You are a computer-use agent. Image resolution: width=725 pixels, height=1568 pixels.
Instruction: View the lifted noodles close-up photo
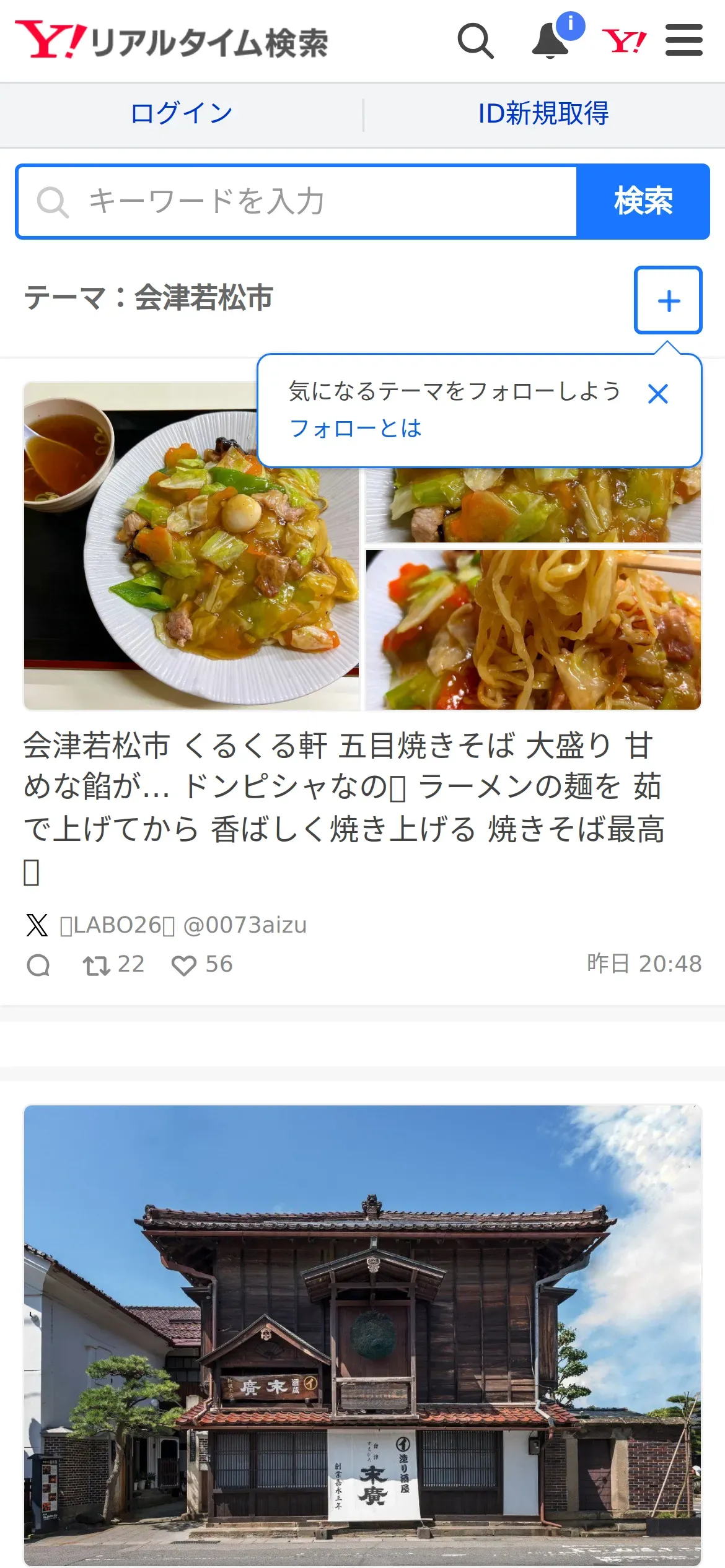(x=534, y=629)
